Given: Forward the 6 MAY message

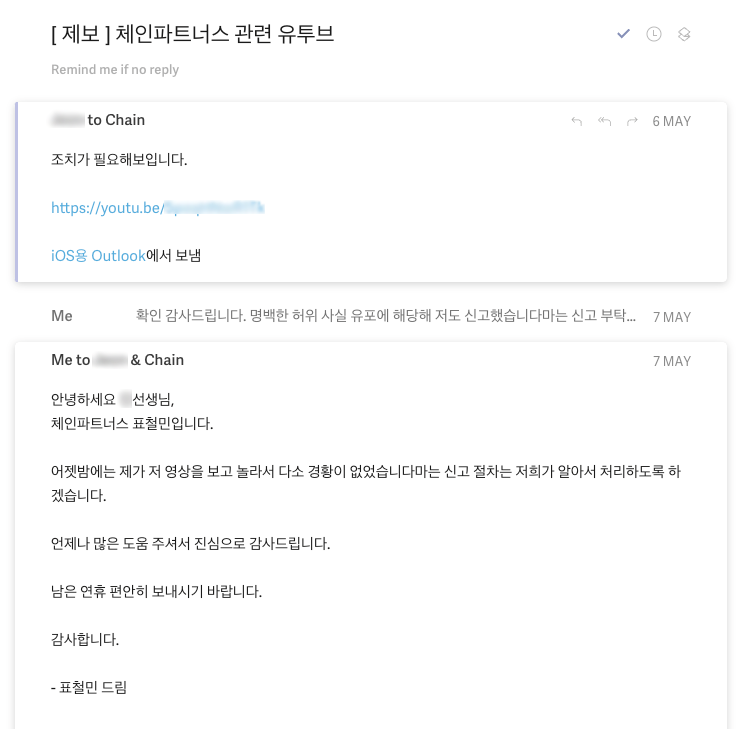Looking at the screenshot, I should pos(632,121).
